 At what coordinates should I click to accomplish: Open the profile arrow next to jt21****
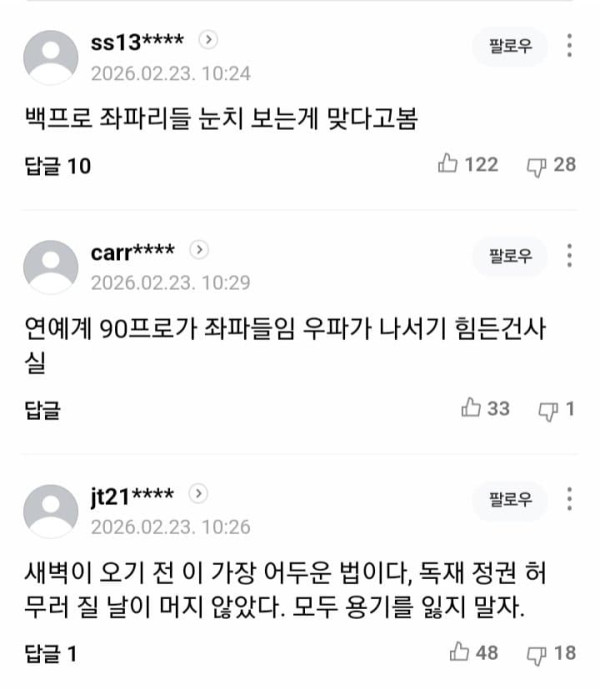click(x=198, y=494)
